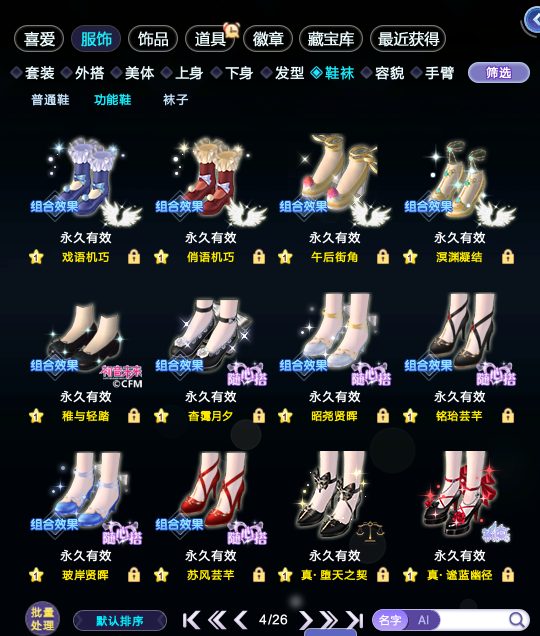Show the 最近获得 tab
Viewport: 540px width, 636px height.
coord(408,39)
